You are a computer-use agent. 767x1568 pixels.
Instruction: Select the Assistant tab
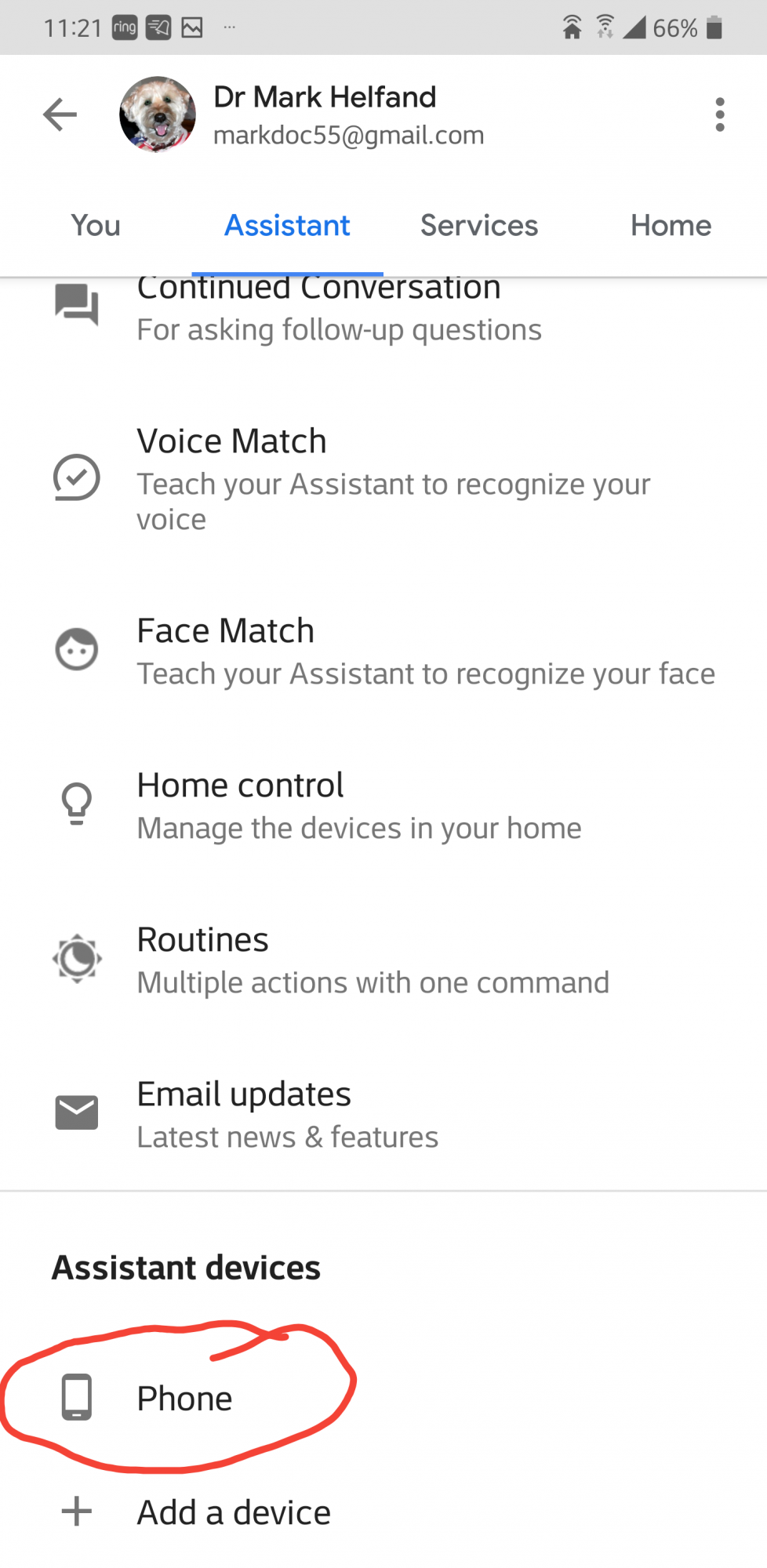(287, 226)
